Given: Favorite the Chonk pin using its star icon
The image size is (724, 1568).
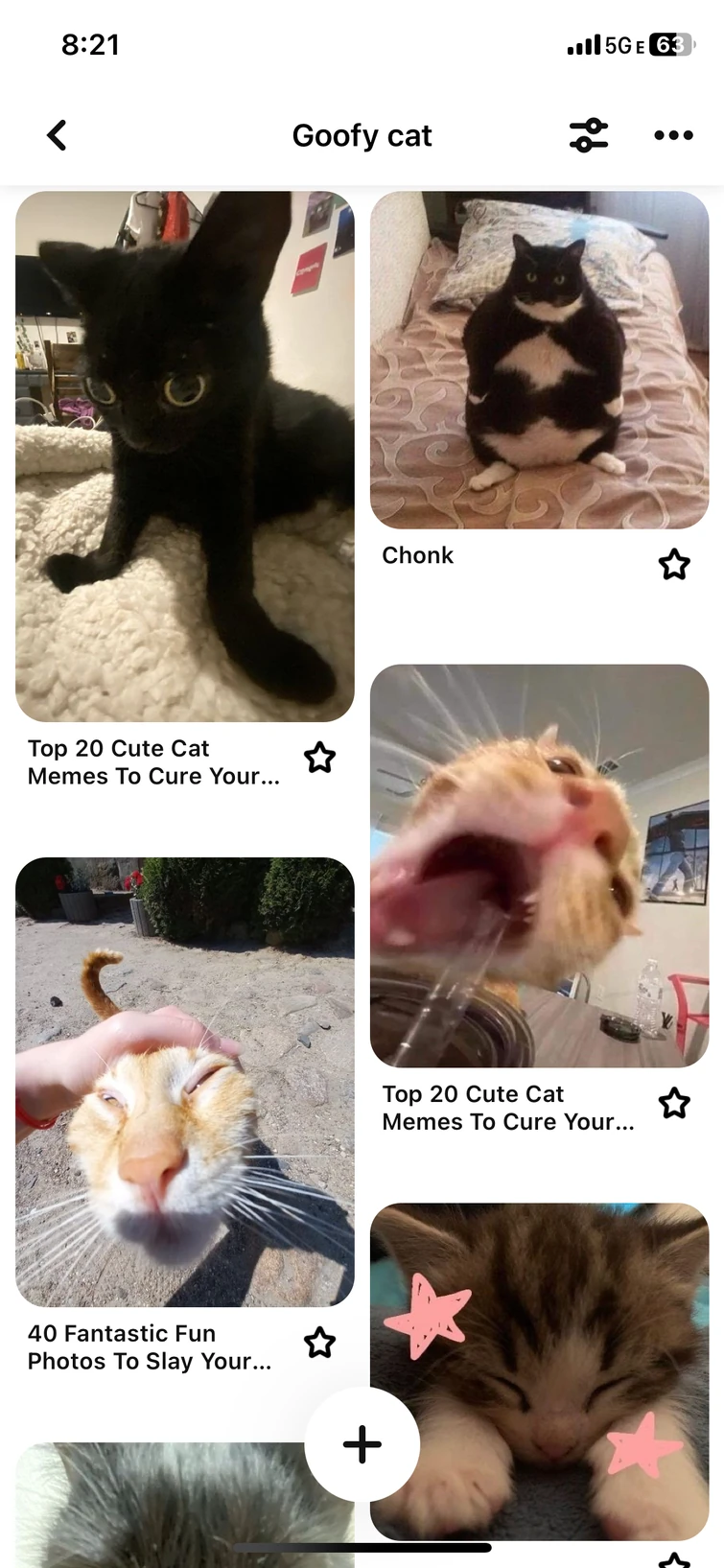Looking at the screenshot, I should pyautogui.click(x=674, y=565).
